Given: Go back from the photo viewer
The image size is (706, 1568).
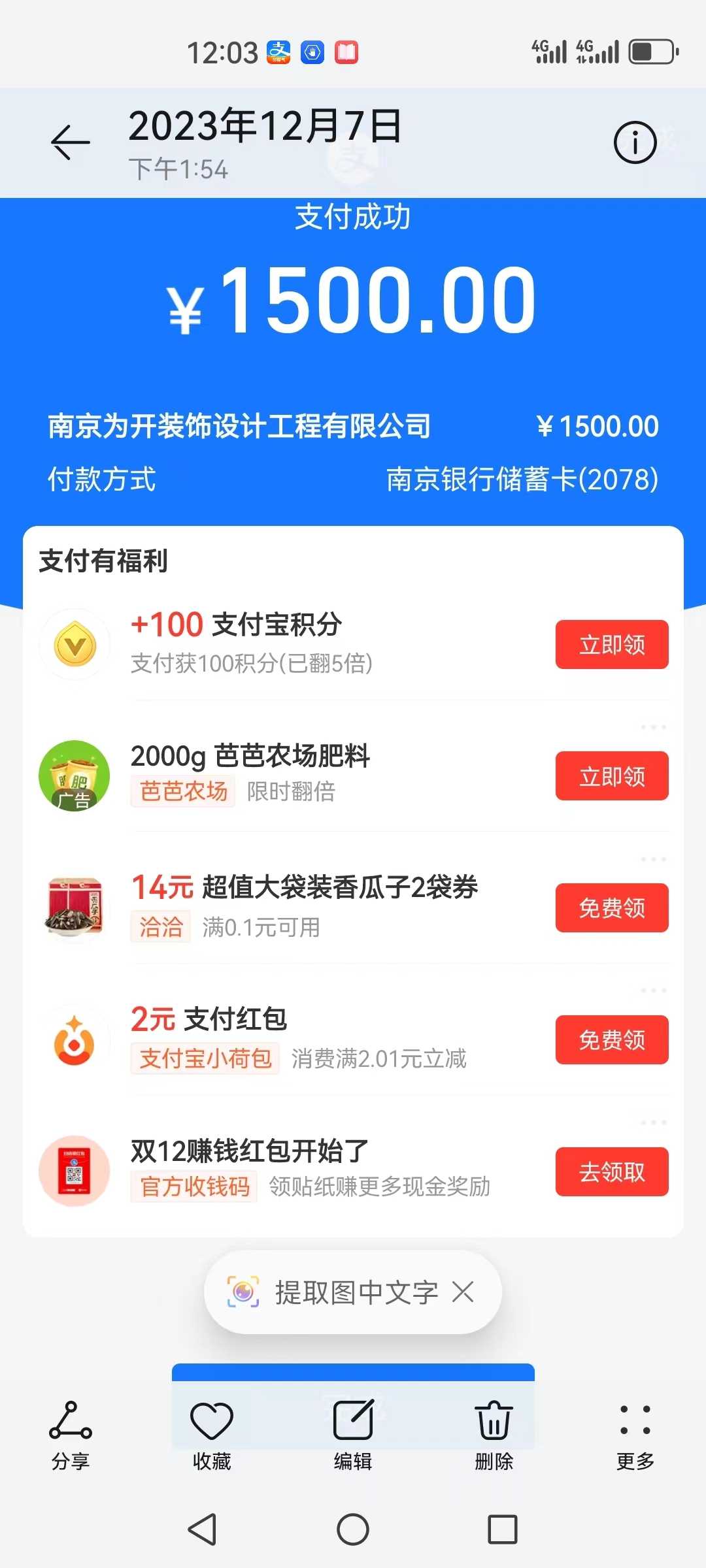Looking at the screenshot, I should pyautogui.click(x=70, y=142).
